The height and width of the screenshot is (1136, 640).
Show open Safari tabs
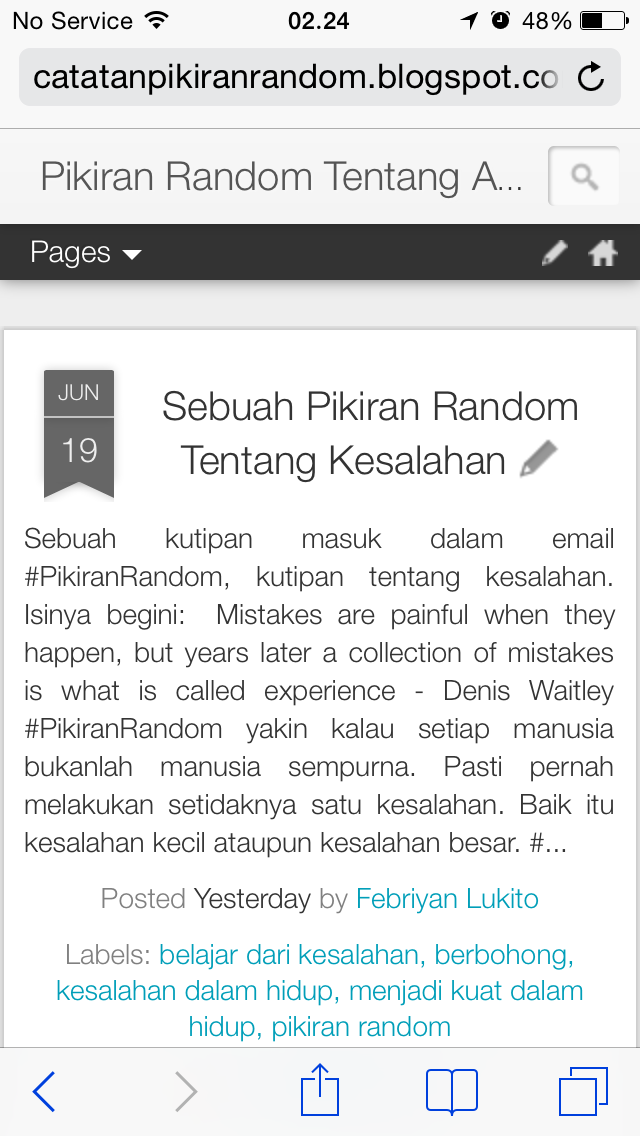point(582,1091)
